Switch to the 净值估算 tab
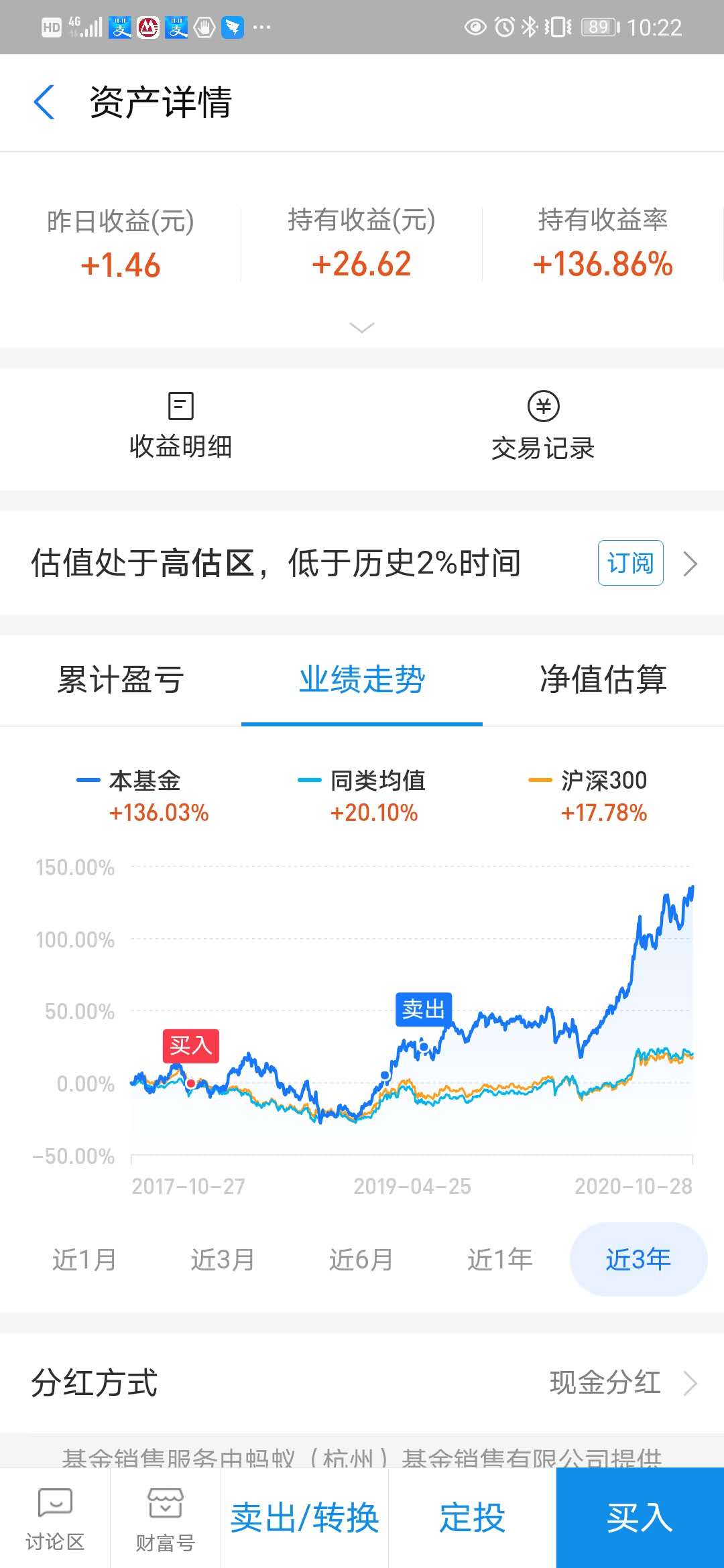724x1568 pixels. [603, 679]
